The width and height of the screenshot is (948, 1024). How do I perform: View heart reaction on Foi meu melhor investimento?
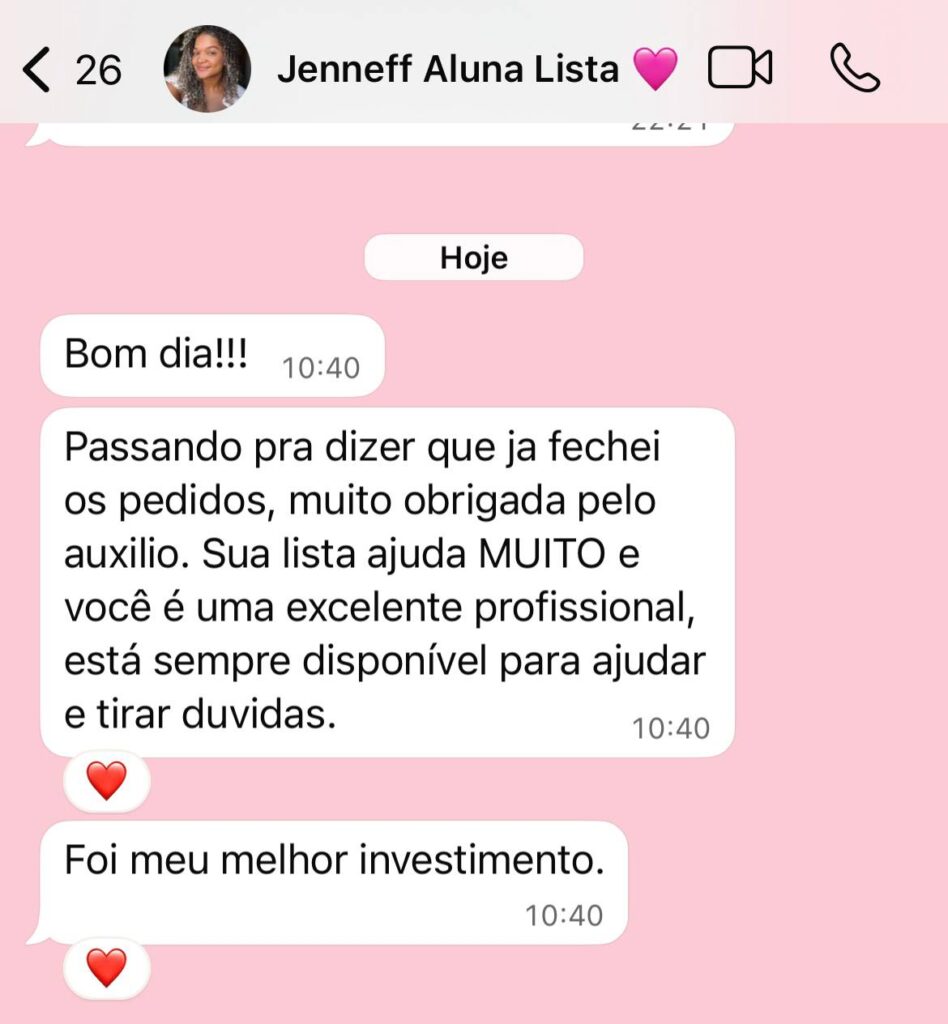pyautogui.click(x=107, y=968)
